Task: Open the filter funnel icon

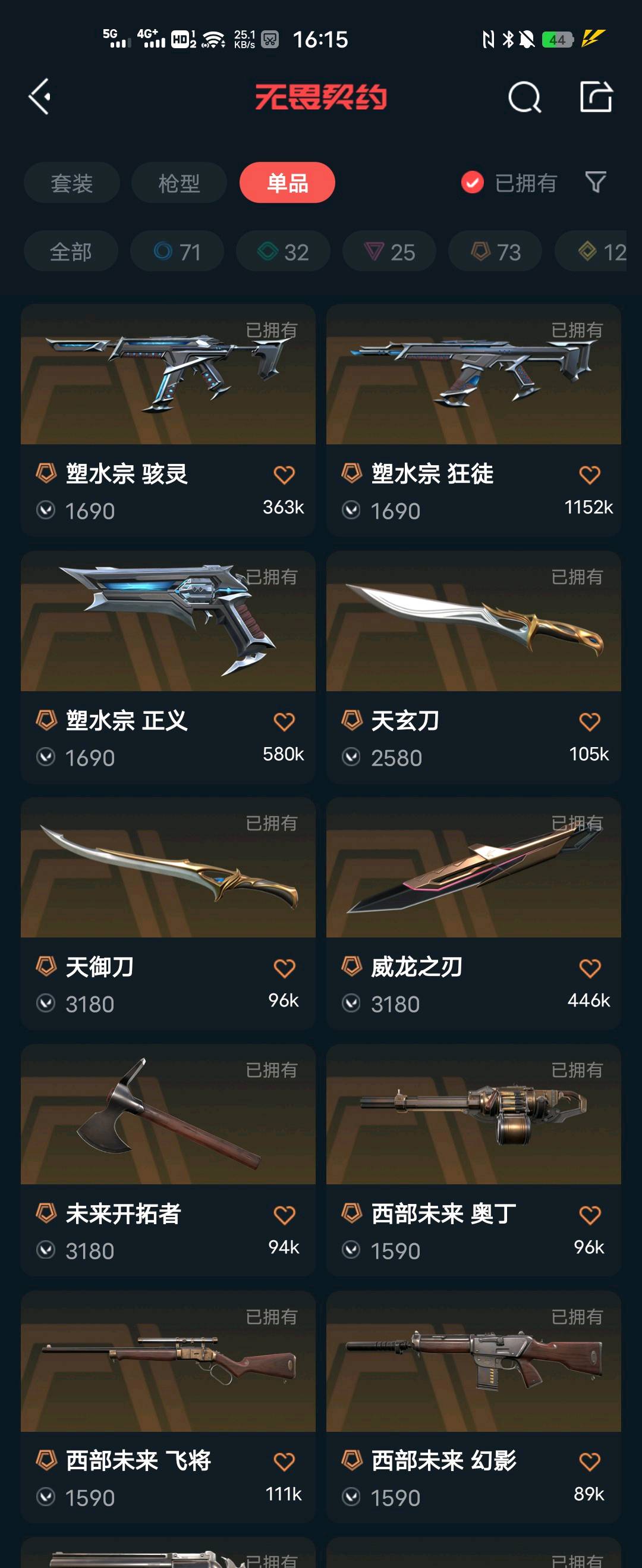Action: pos(595,182)
